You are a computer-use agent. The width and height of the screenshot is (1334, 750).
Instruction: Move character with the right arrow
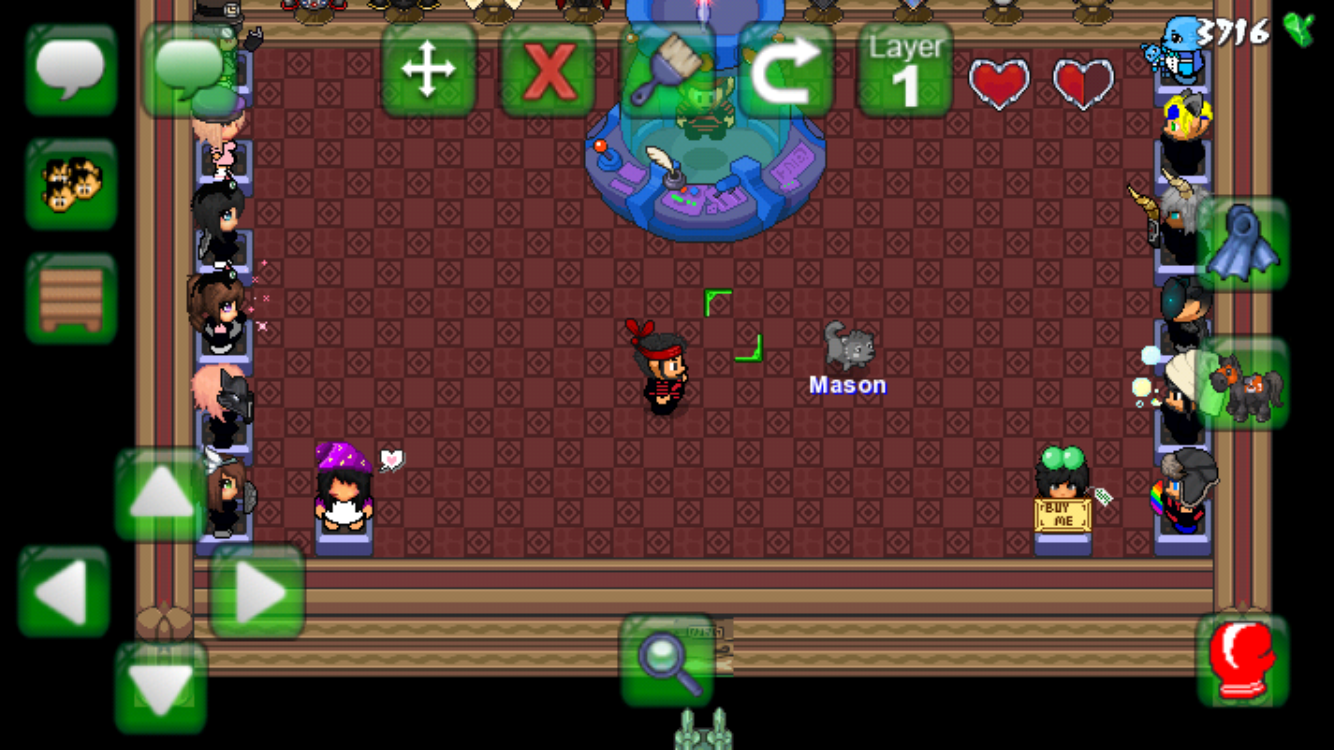(x=257, y=592)
